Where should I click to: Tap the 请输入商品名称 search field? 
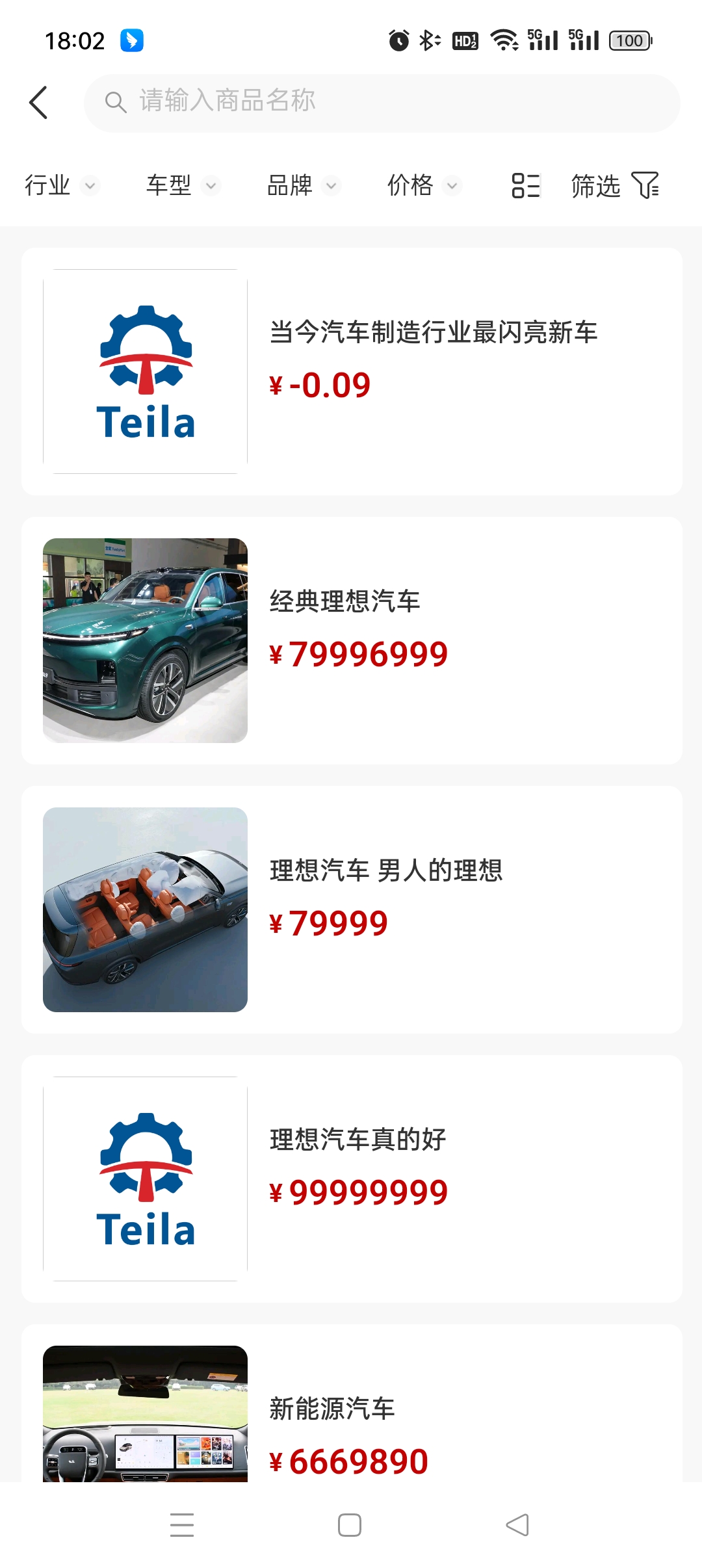pos(382,103)
